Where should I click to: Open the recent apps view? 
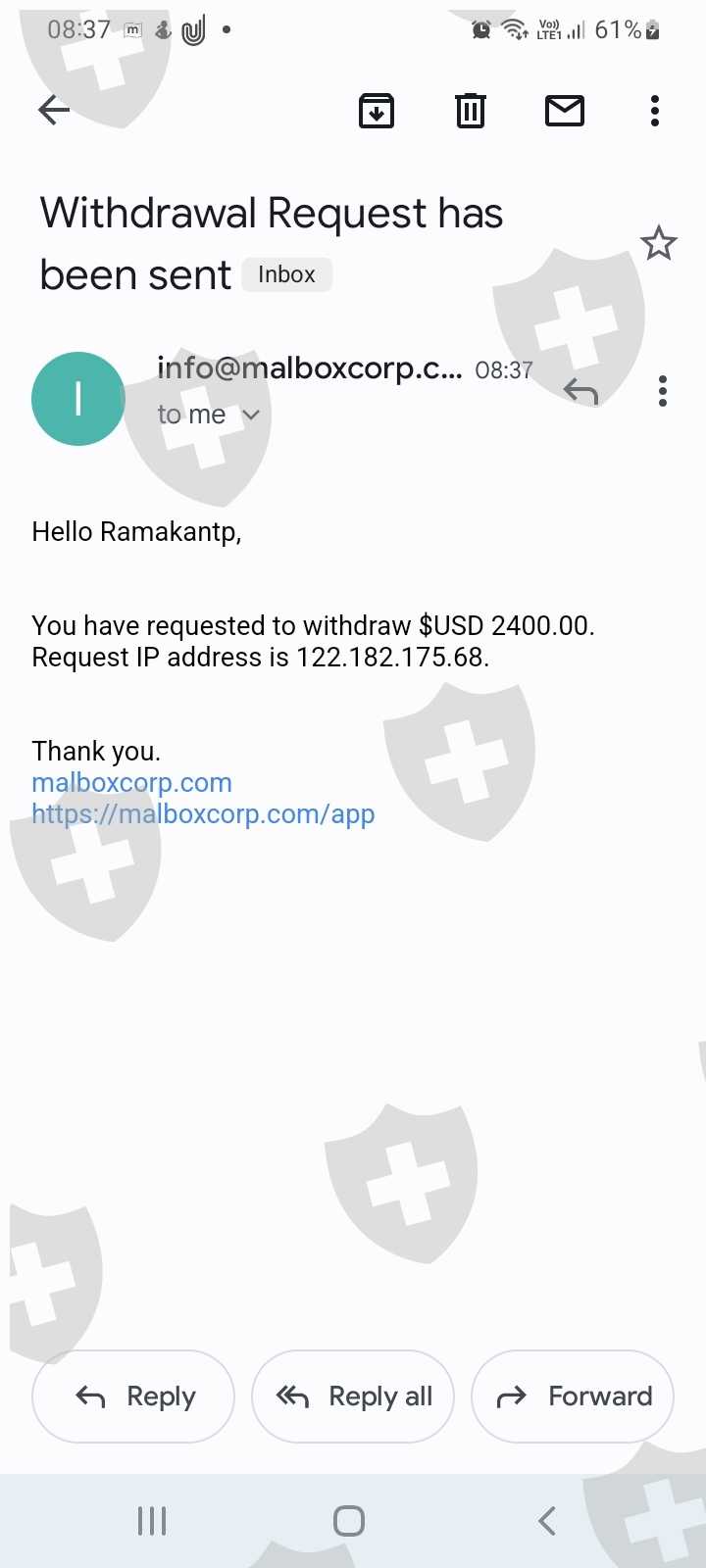152,1521
